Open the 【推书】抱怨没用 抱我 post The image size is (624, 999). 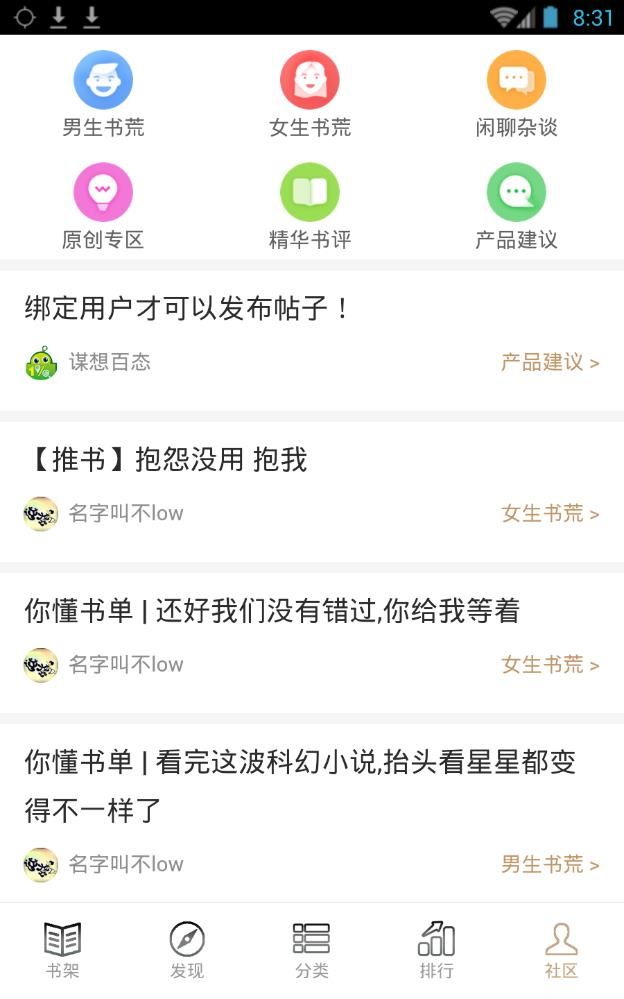pos(166,460)
